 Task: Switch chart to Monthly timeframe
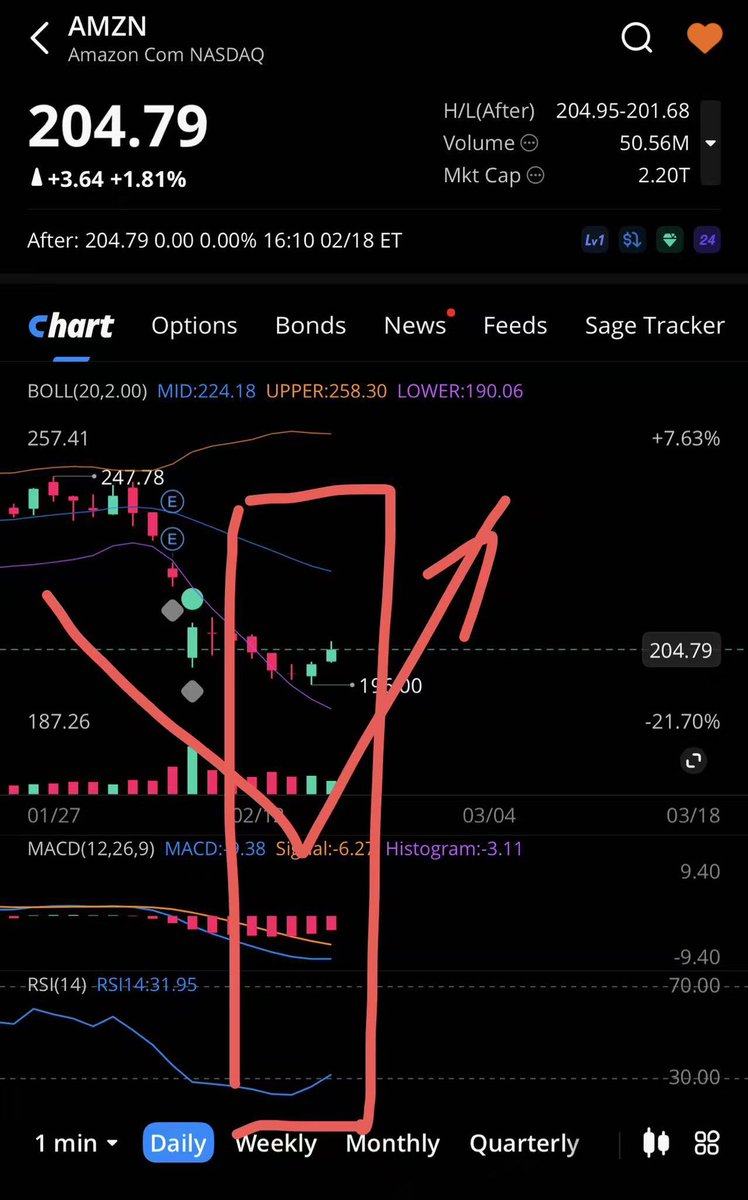392,1143
